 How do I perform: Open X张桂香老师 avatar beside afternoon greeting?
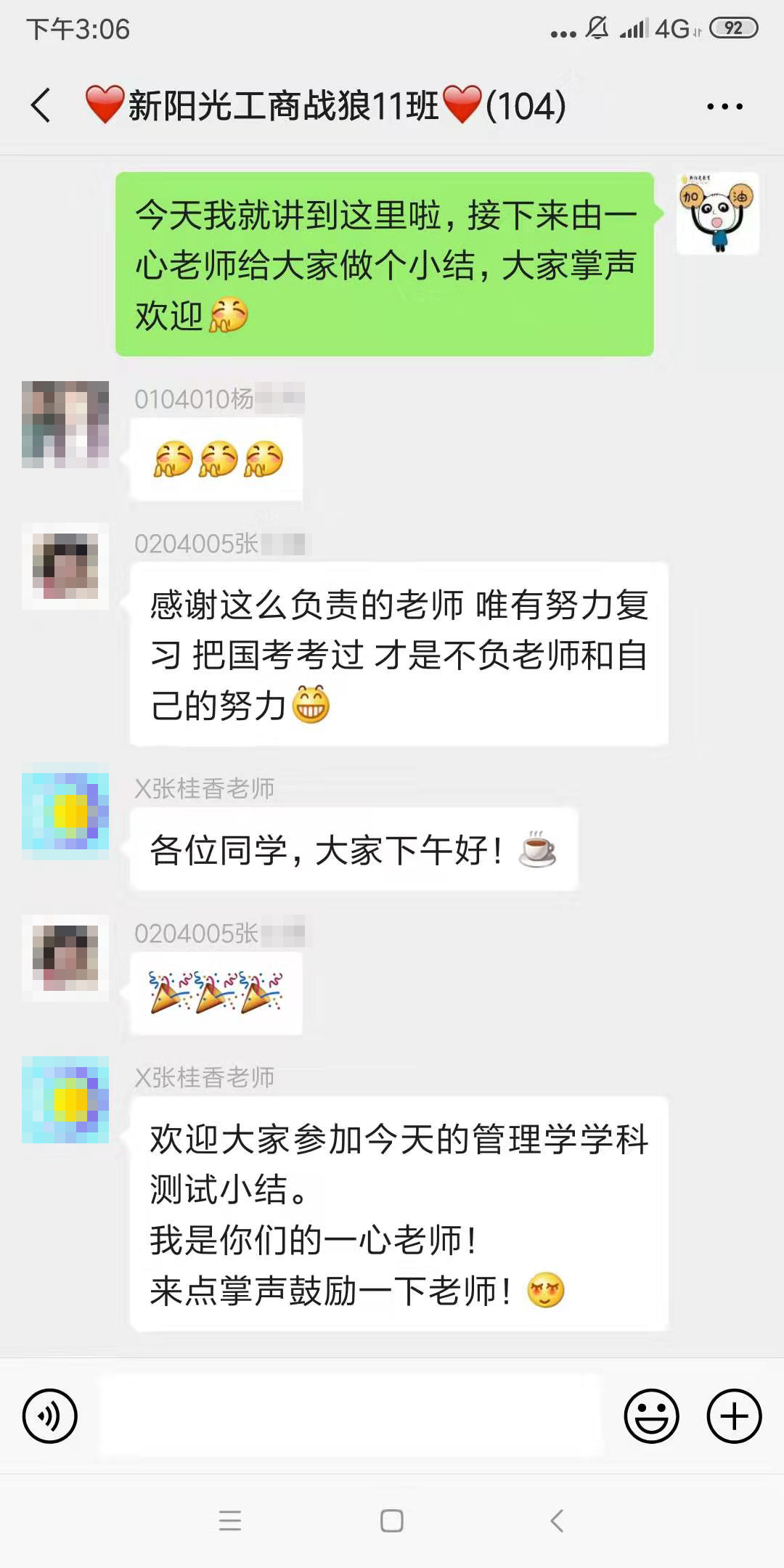coord(65,811)
